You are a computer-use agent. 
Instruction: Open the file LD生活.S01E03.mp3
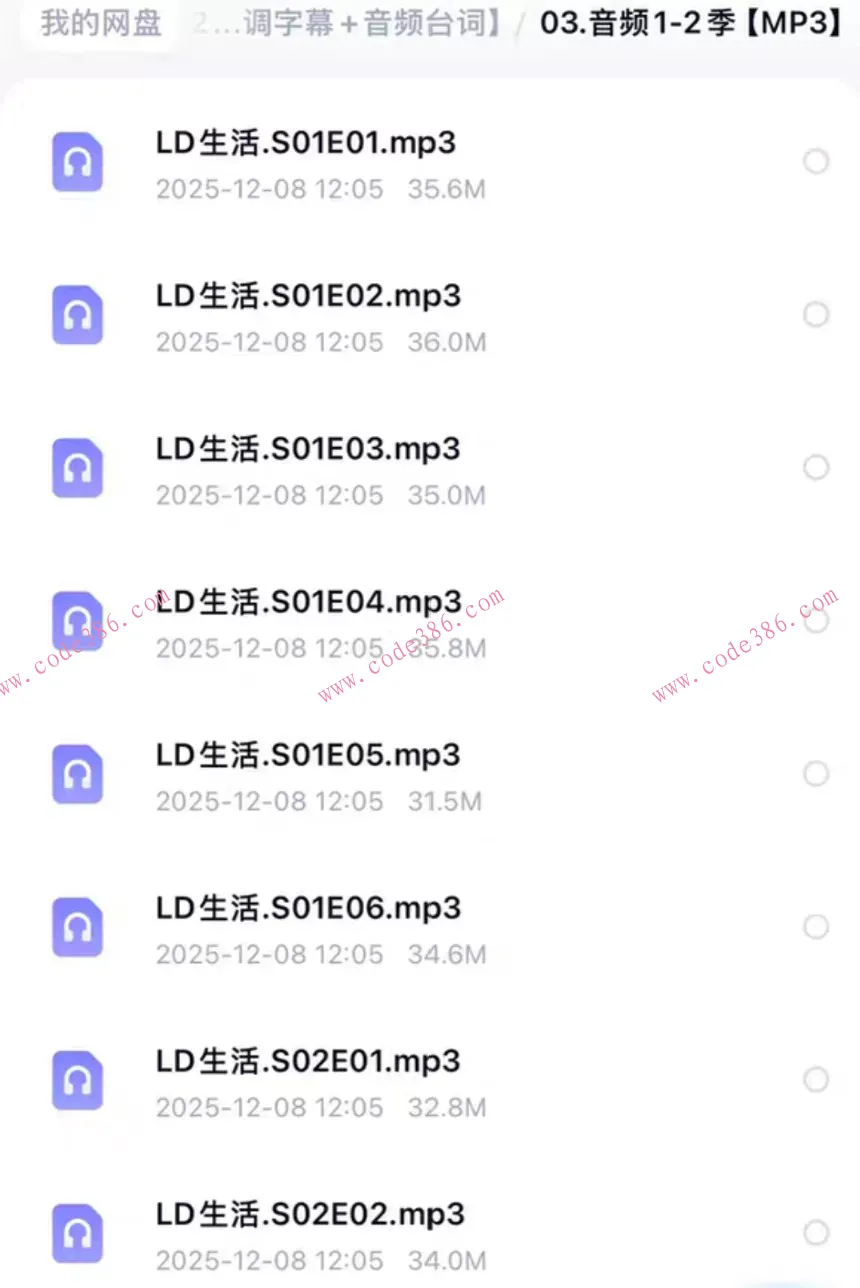[308, 449]
